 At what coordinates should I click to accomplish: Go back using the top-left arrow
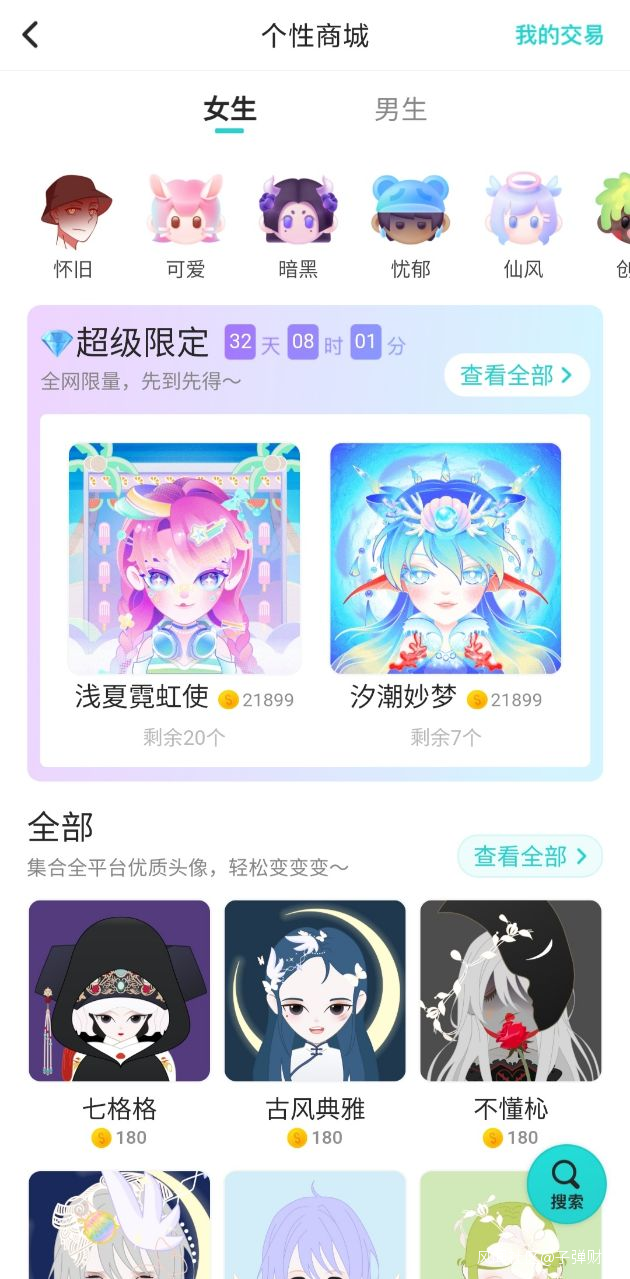click(31, 35)
